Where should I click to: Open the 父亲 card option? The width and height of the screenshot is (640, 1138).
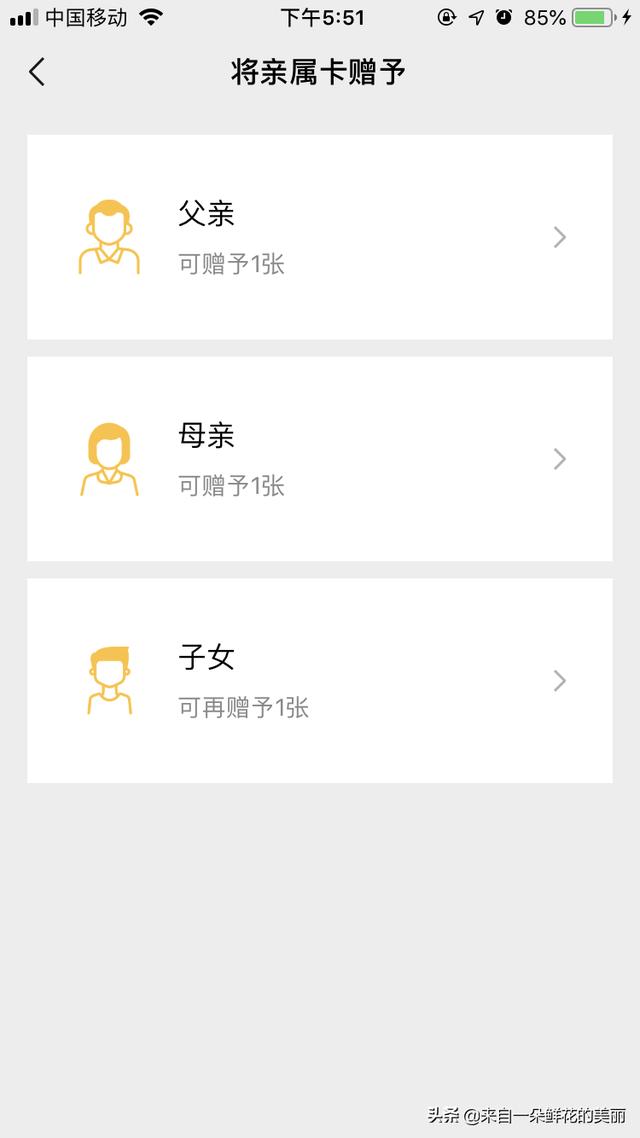(x=320, y=237)
